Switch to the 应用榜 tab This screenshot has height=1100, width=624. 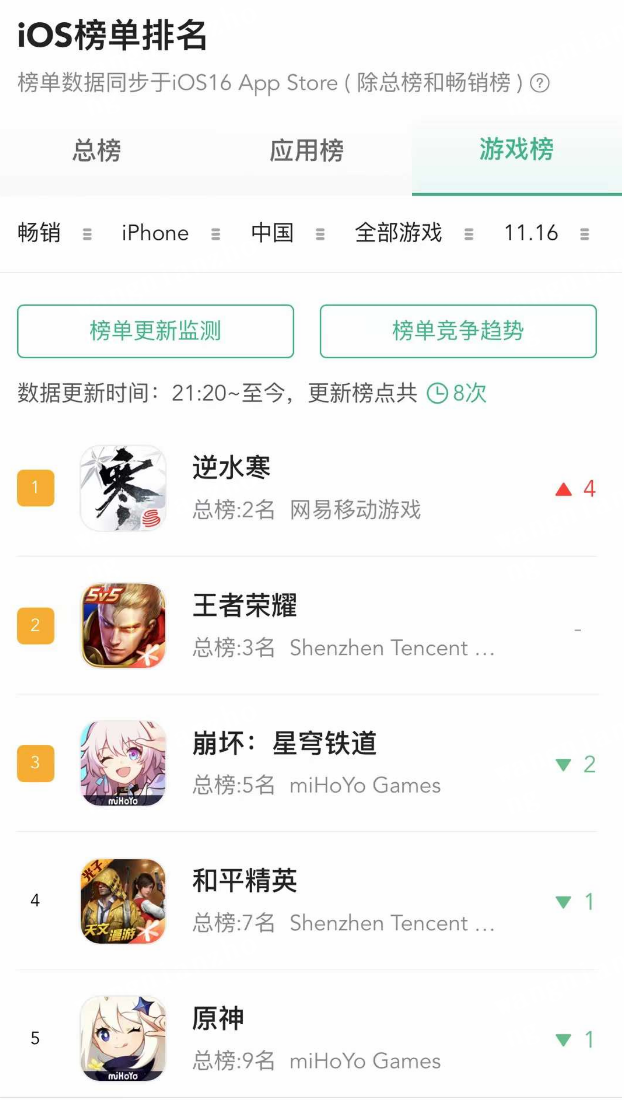point(306,151)
